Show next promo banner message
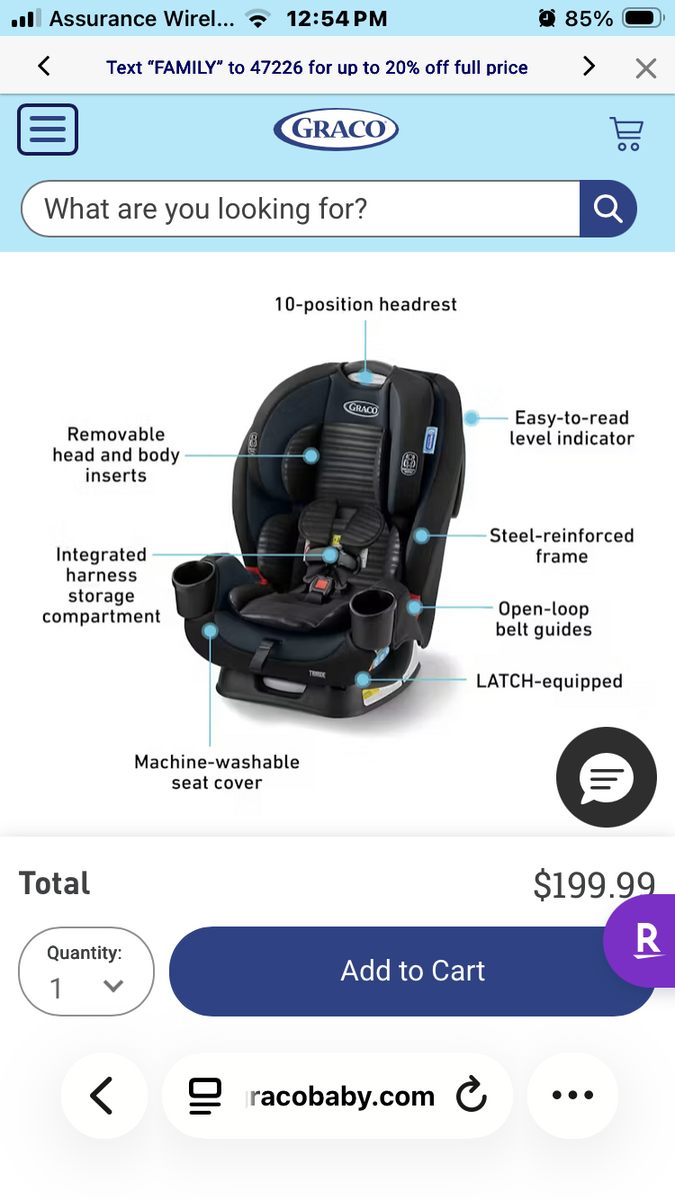This screenshot has width=675, height=1200. 589,67
